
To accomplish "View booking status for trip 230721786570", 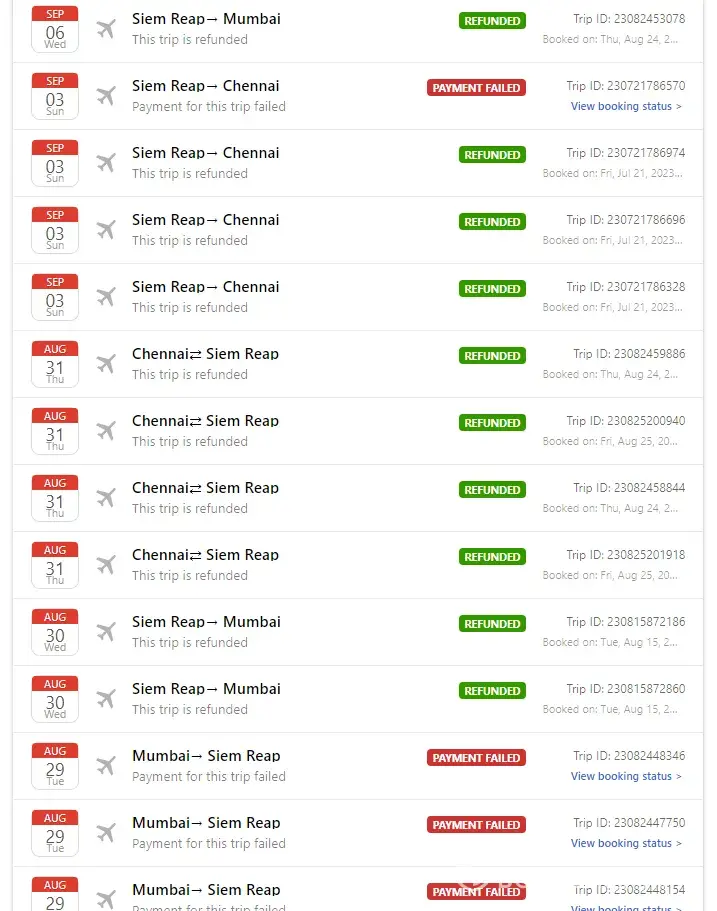I will (x=626, y=106).
